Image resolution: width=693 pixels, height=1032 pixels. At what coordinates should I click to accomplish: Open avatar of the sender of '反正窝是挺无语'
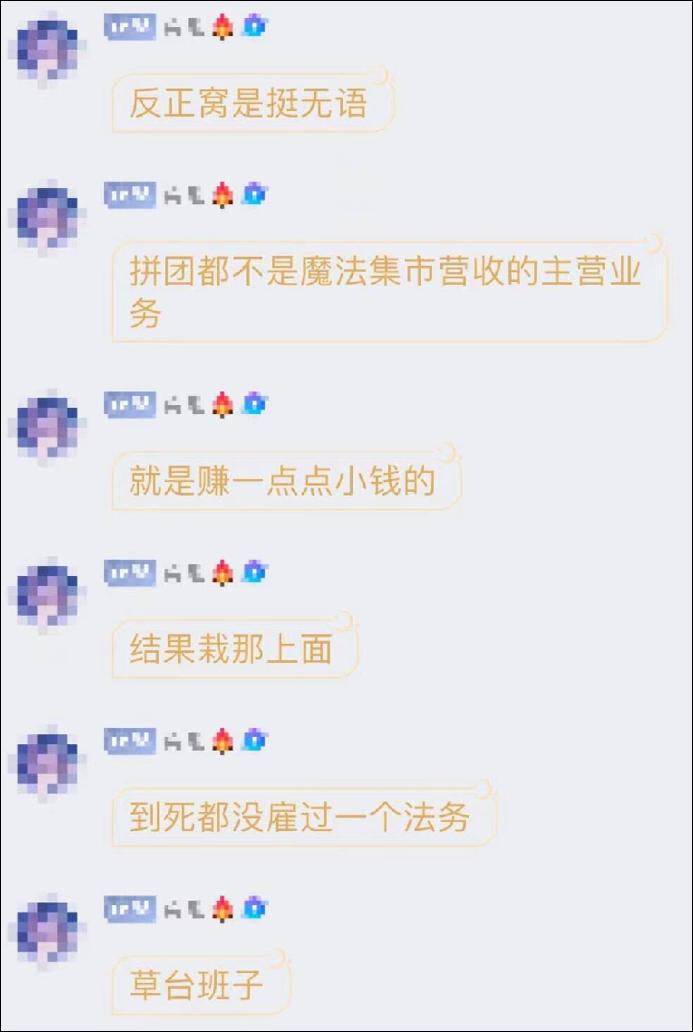click(x=46, y=50)
